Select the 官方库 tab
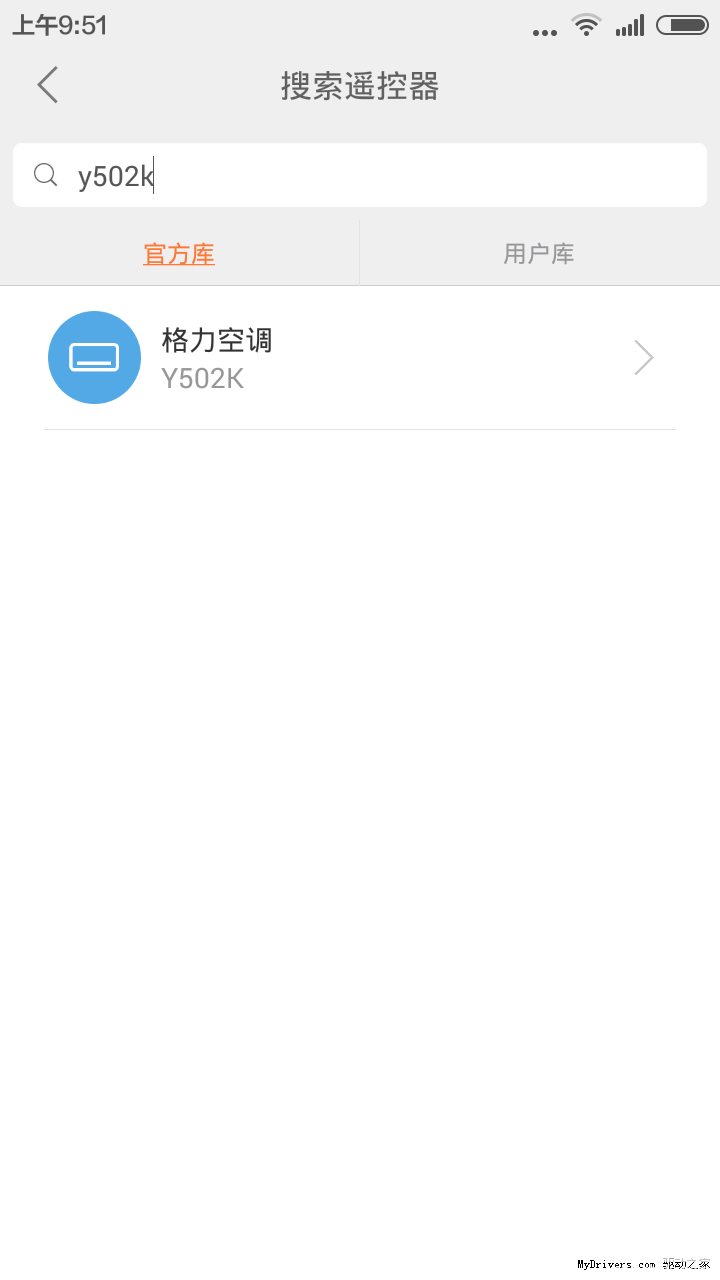 (x=179, y=254)
